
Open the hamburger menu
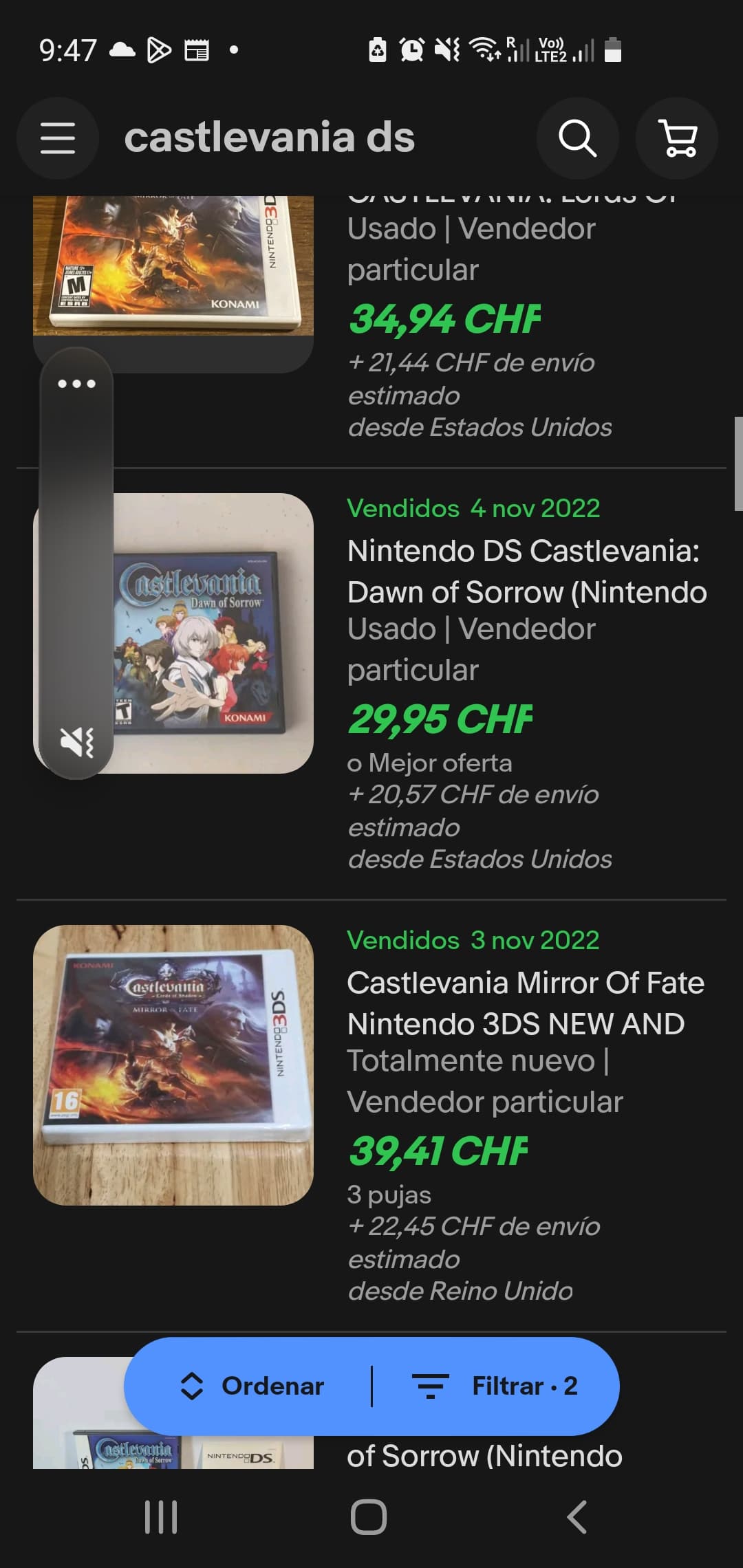click(58, 138)
